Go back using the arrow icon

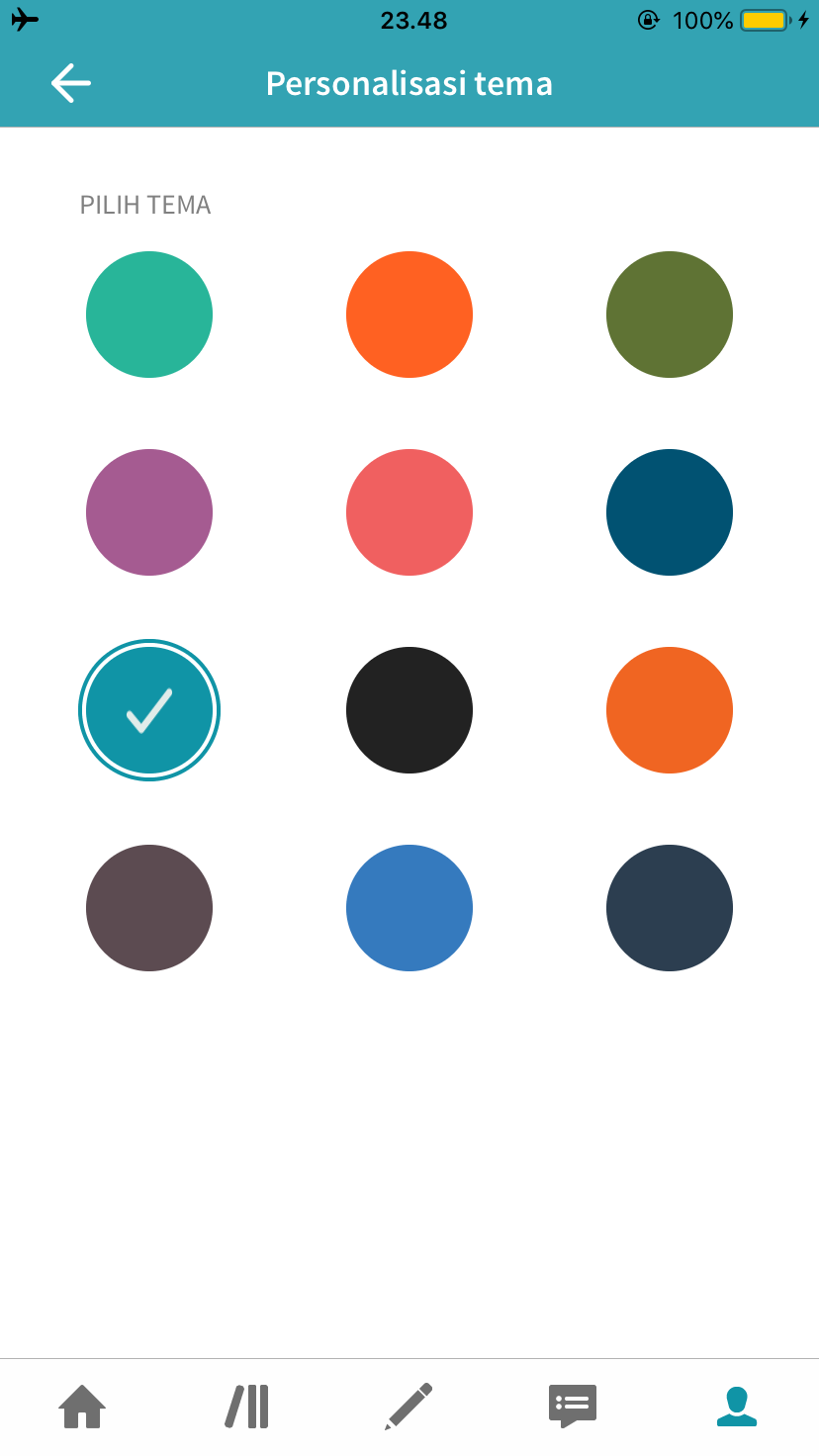[71, 83]
